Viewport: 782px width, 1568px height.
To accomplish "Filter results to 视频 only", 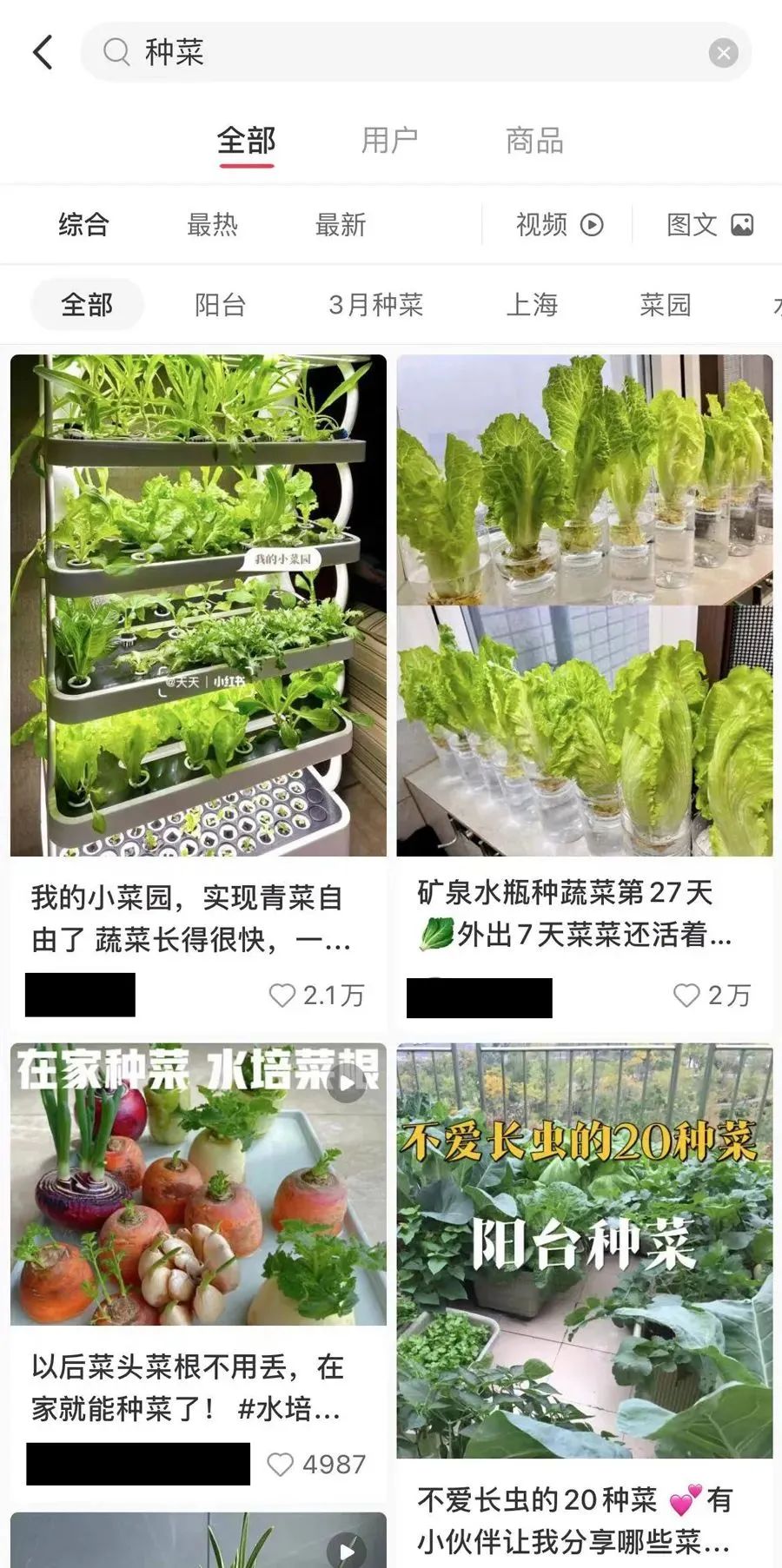I will [x=559, y=225].
